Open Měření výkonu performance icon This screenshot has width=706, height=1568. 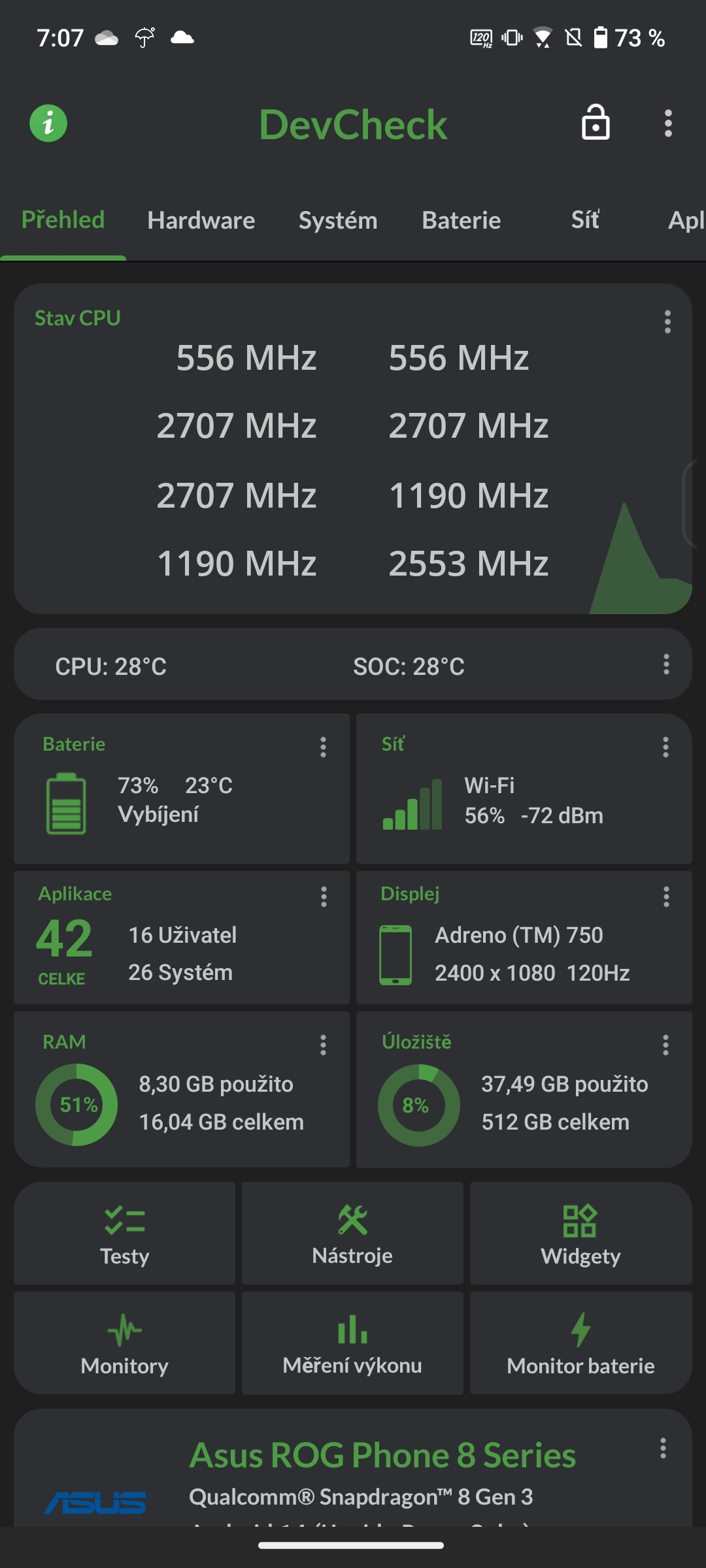tap(352, 1330)
